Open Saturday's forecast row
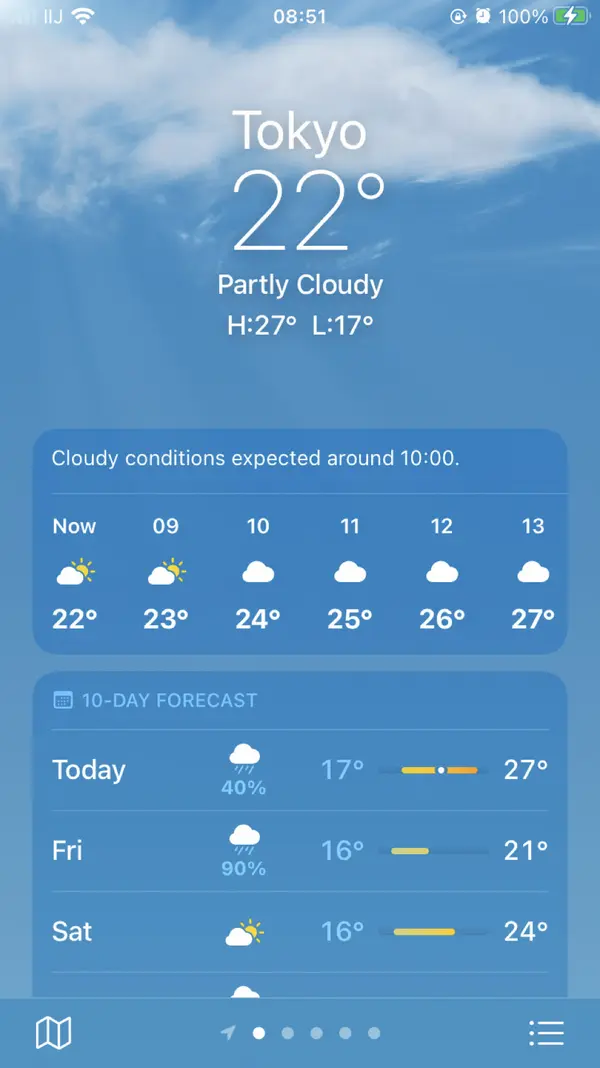 [x=300, y=932]
